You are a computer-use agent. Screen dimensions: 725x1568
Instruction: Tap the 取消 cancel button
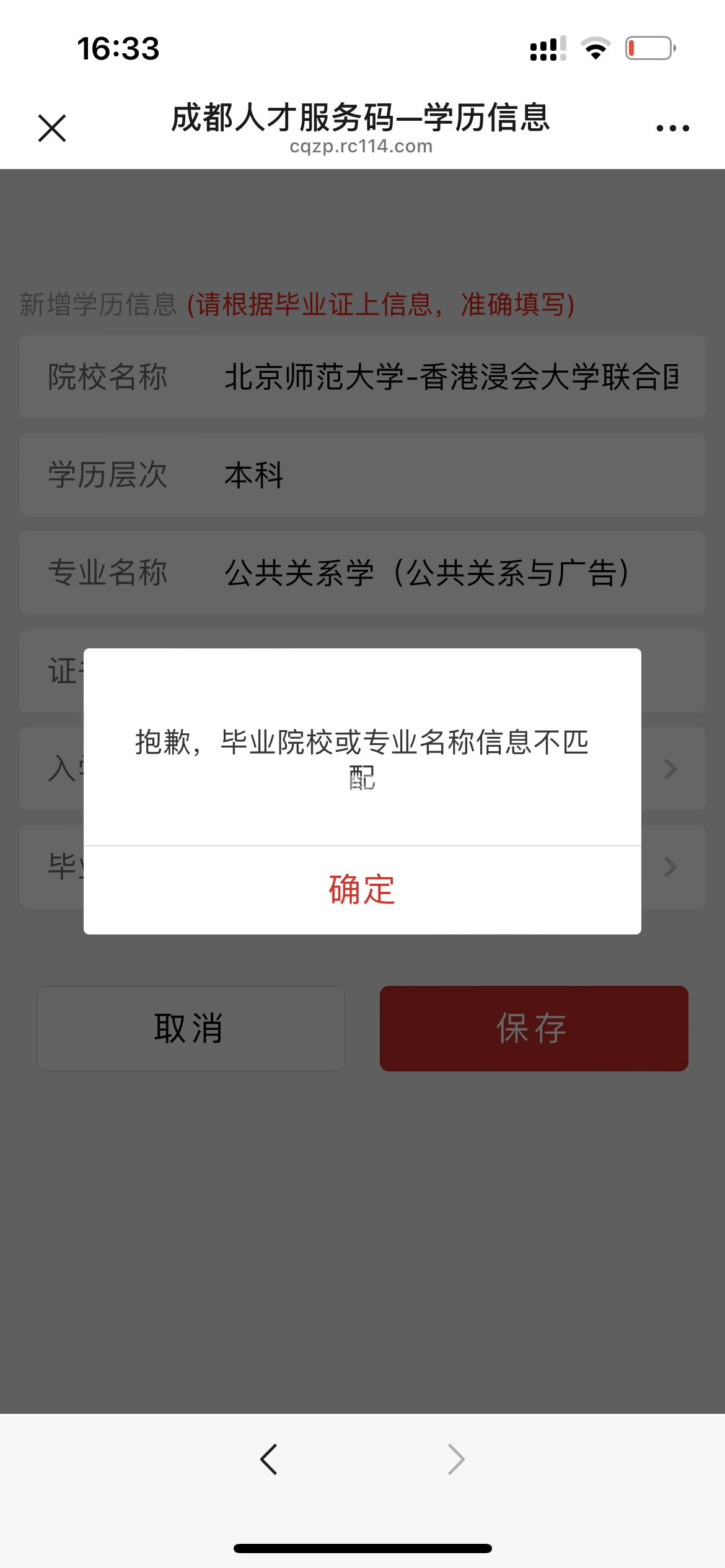click(191, 1029)
